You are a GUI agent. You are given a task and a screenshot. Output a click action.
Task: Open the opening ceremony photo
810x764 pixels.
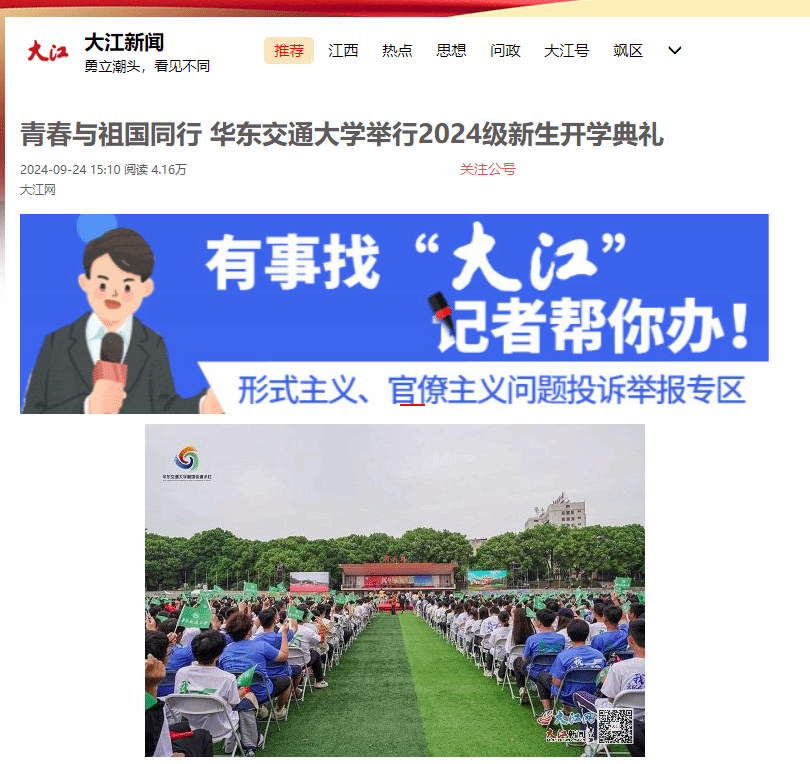[394, 589]
